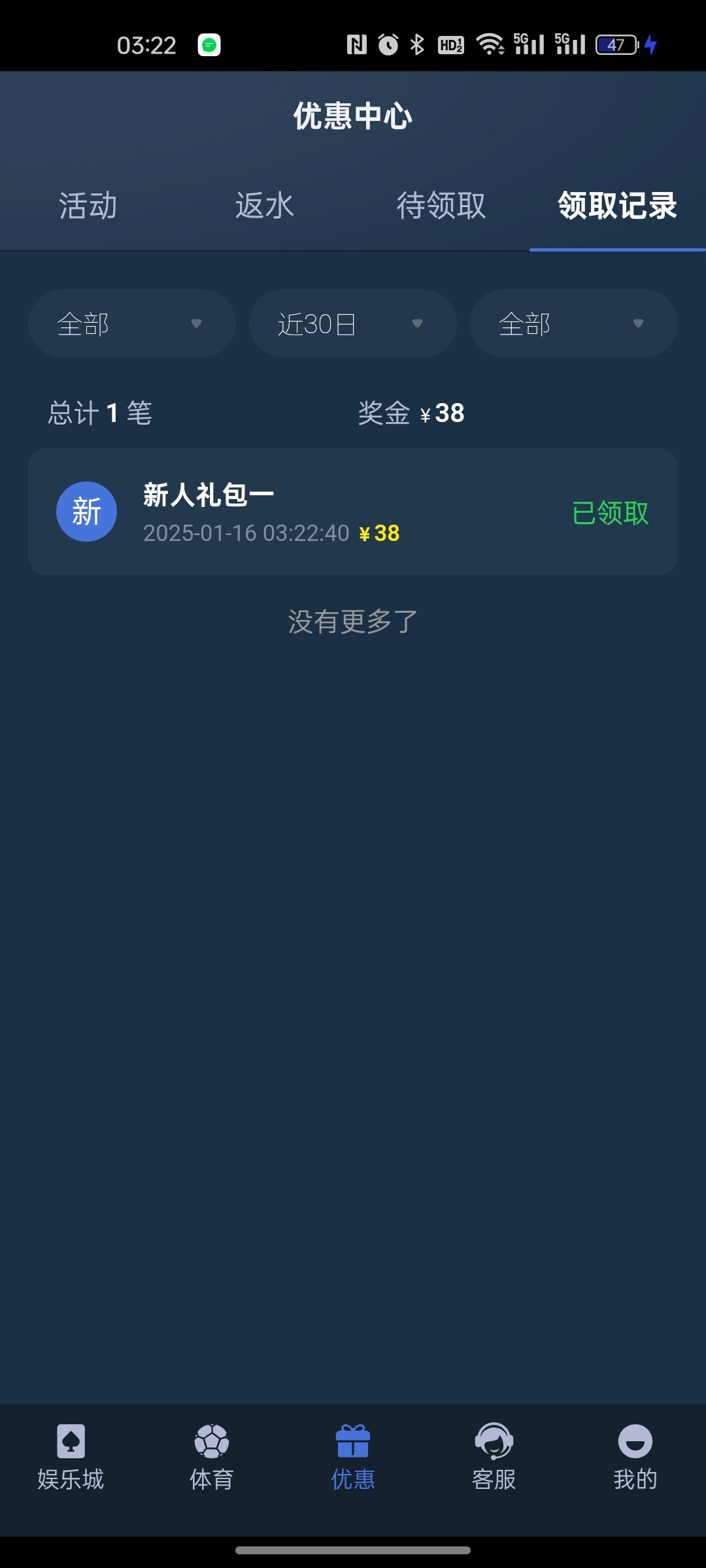706x1568 pixels.
Task: Switch to the 返水 tab
Action: point(265,206)
